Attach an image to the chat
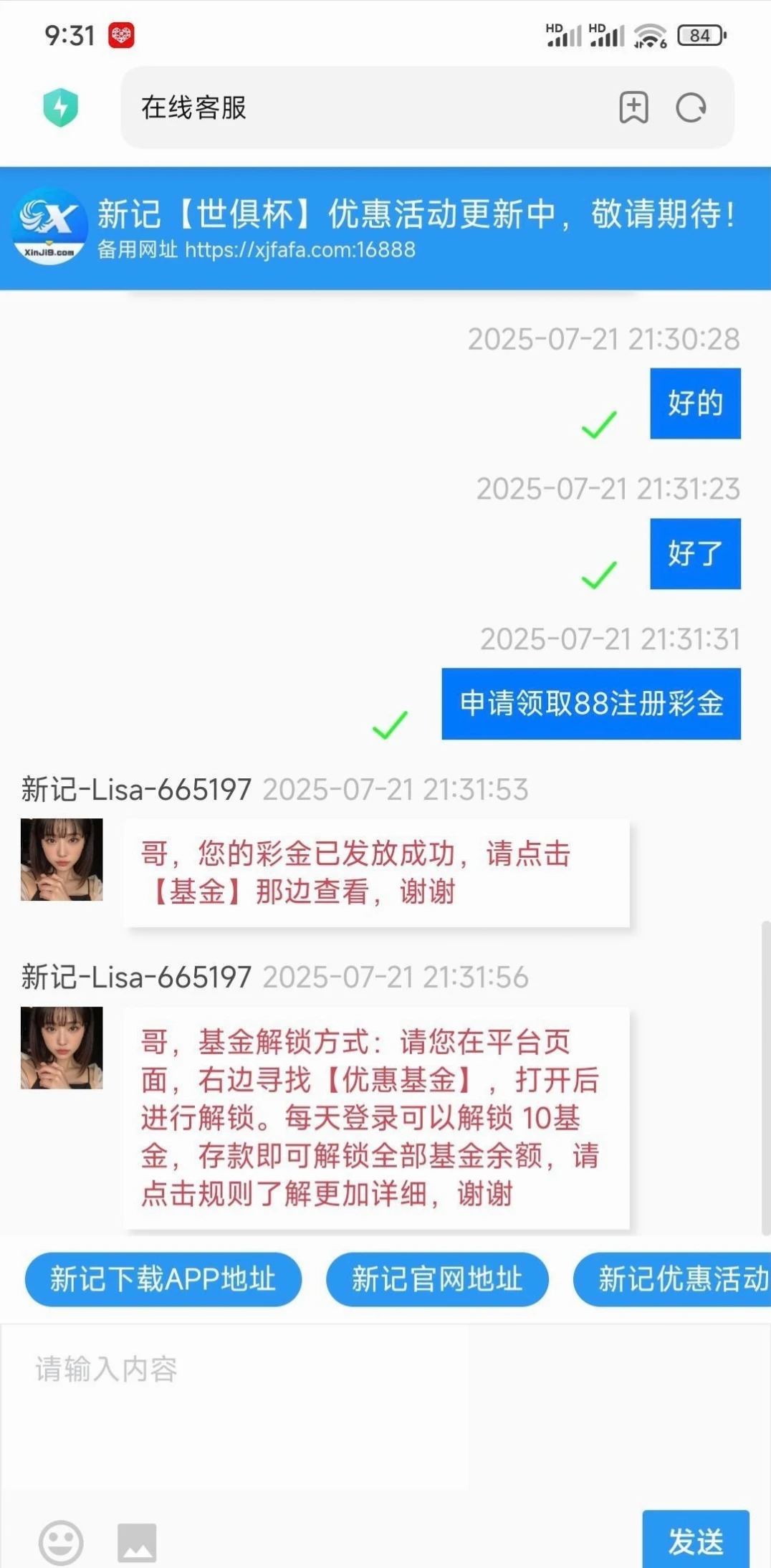The image size is (771, 1568). (137, 1541)
